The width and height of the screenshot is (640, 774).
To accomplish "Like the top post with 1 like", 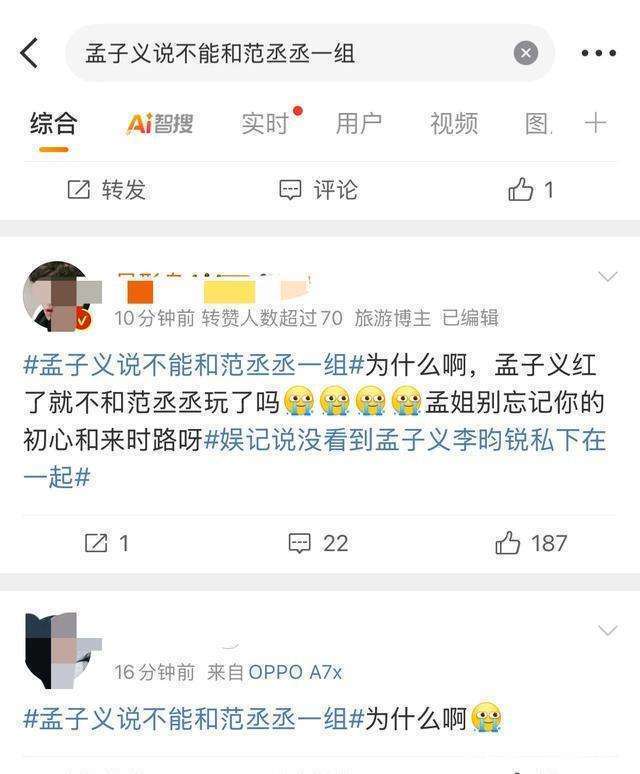I will coord(531,190).
